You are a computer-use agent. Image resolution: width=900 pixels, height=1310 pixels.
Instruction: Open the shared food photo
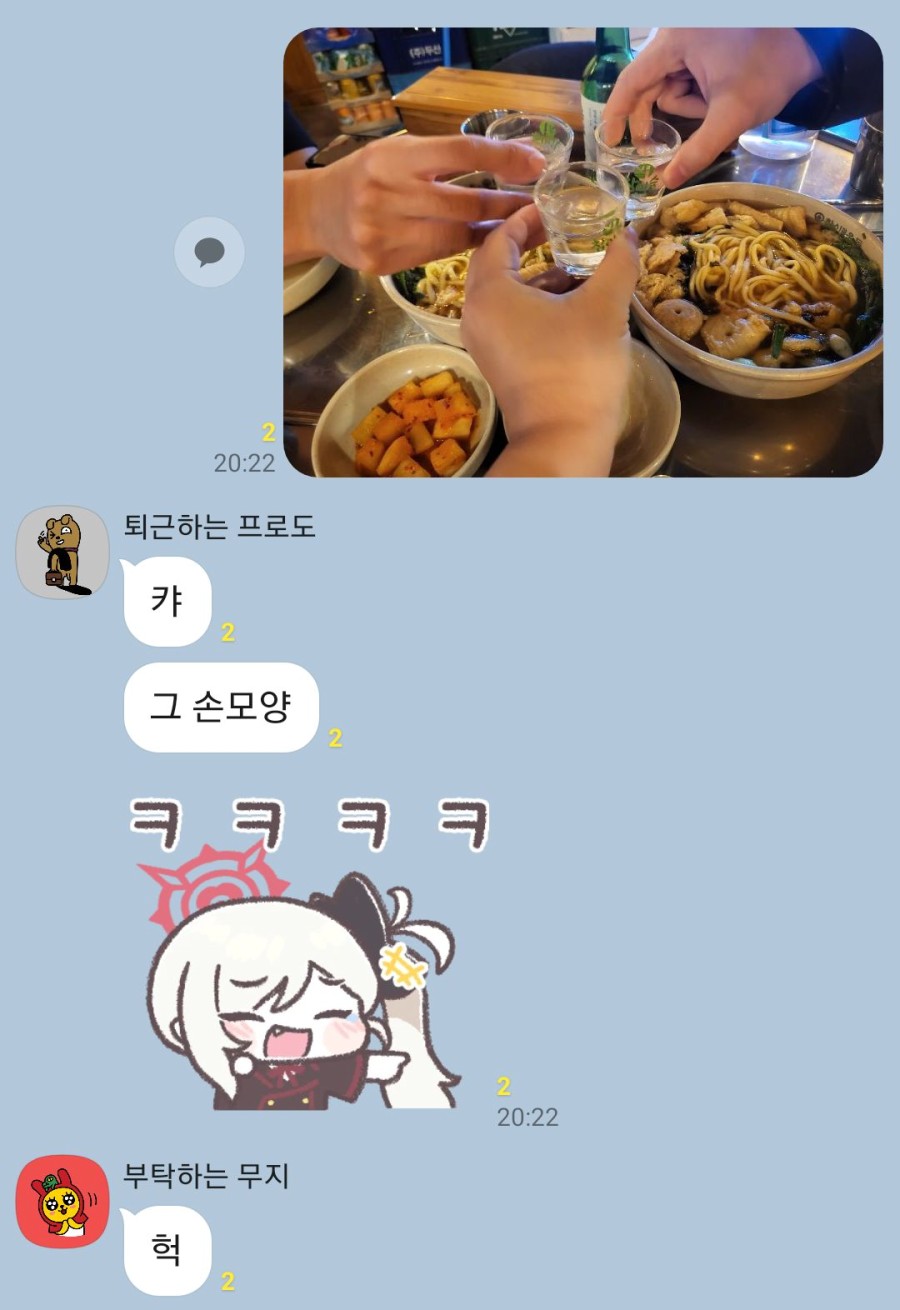(x=583, y=252)
